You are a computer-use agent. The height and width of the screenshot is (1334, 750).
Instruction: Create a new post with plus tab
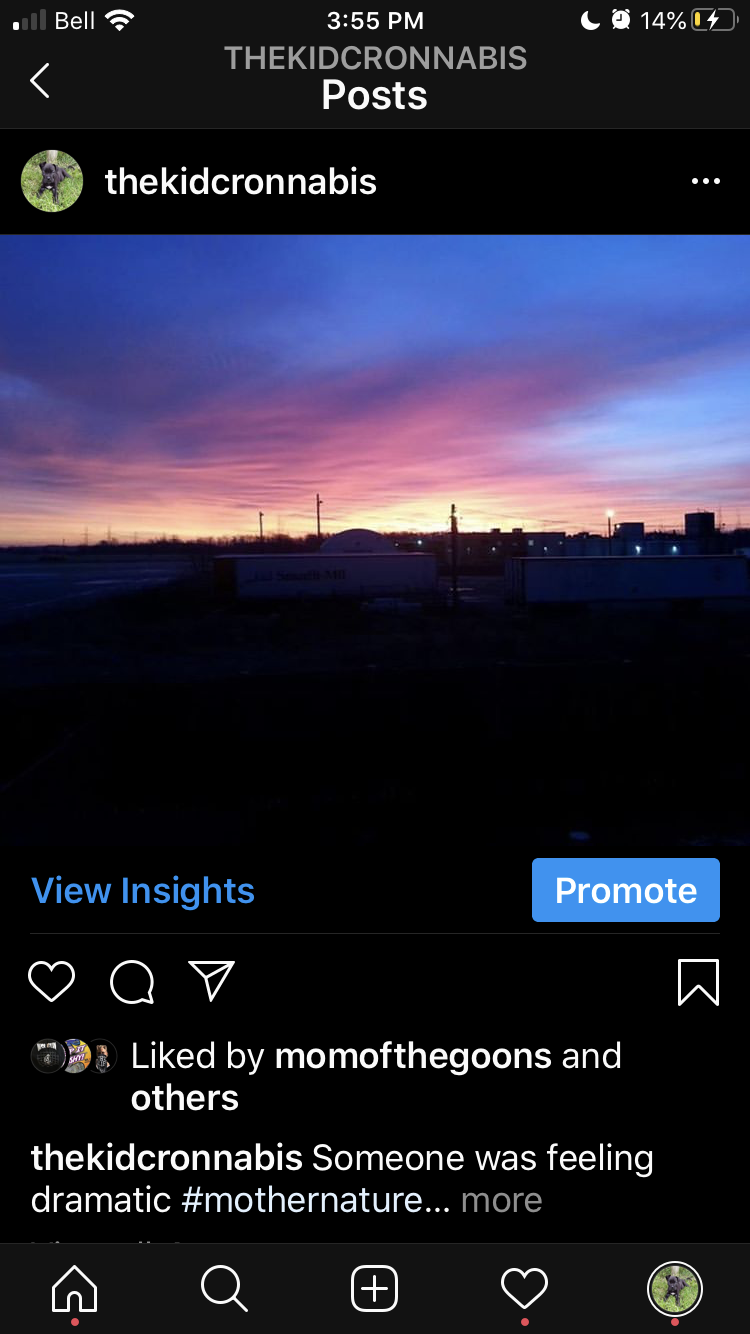[375, 1288]
